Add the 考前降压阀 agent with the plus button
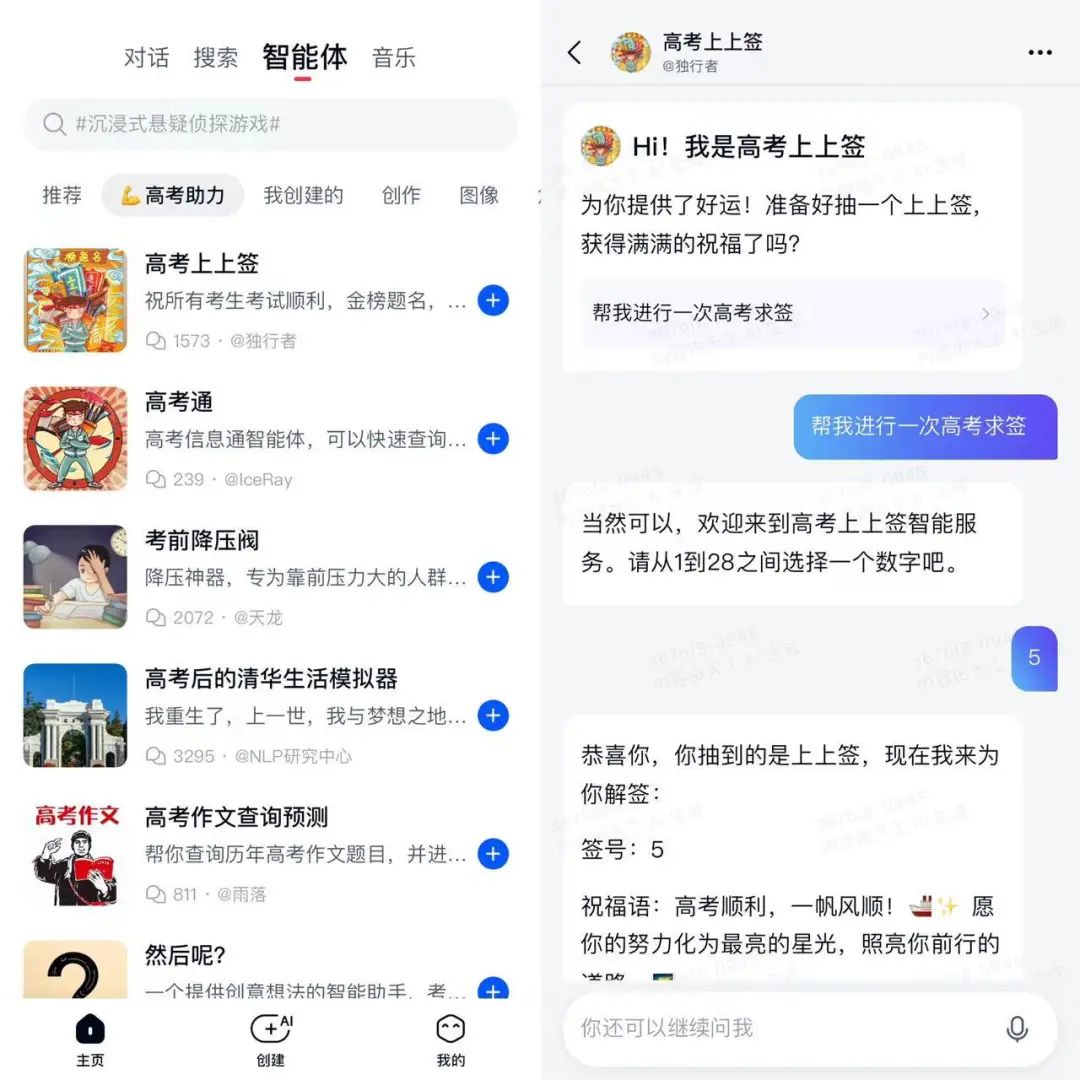 (x=493, y=577)
